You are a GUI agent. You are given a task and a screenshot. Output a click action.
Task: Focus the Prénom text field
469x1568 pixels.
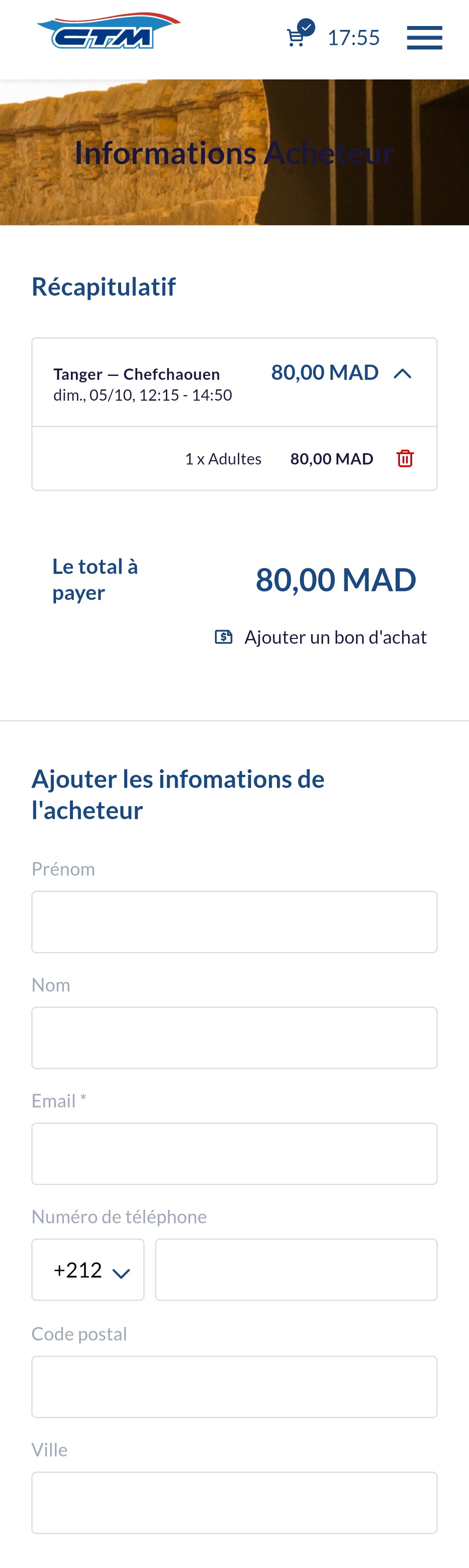point(234,922)
